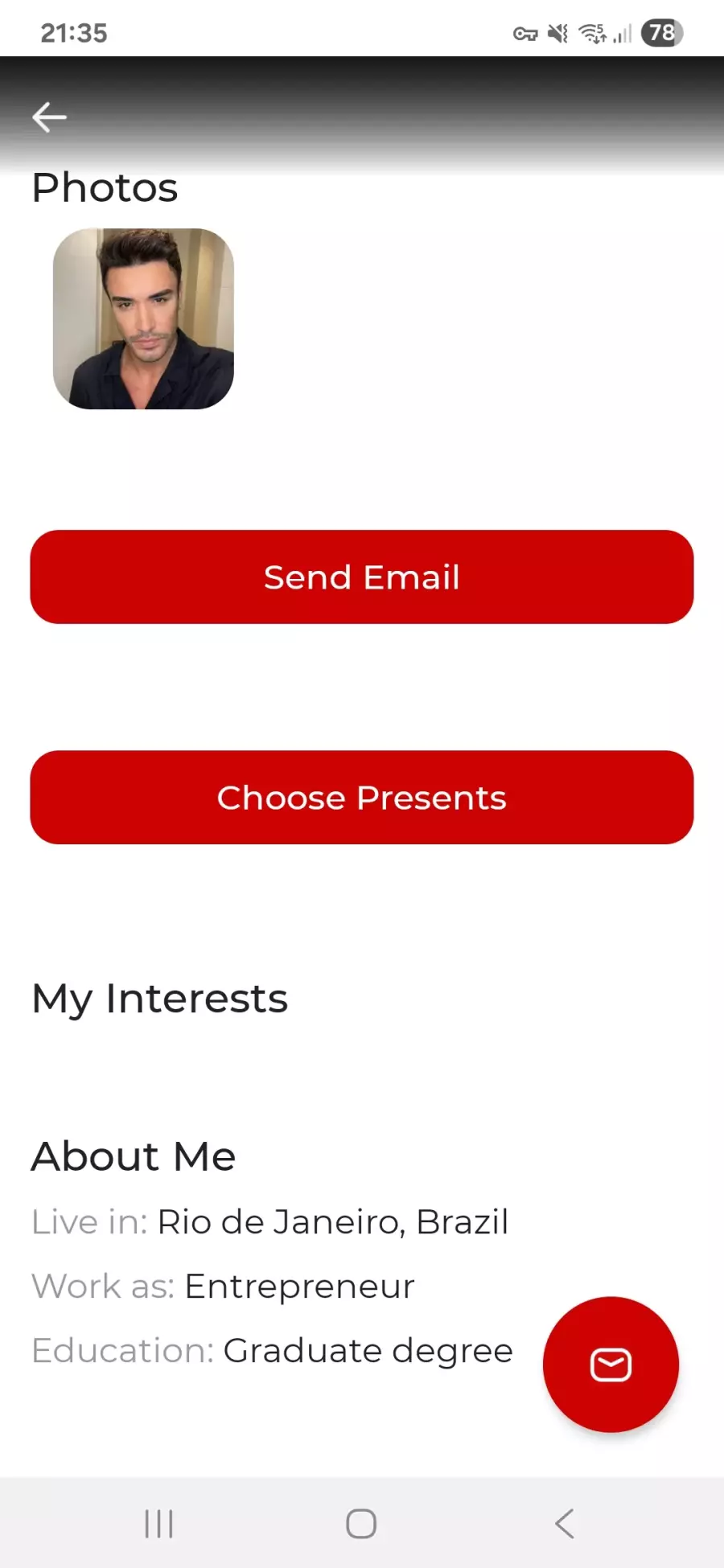The image size is (724, 1568).
Task: Open Choose Presents
Action: coord(362,798)
